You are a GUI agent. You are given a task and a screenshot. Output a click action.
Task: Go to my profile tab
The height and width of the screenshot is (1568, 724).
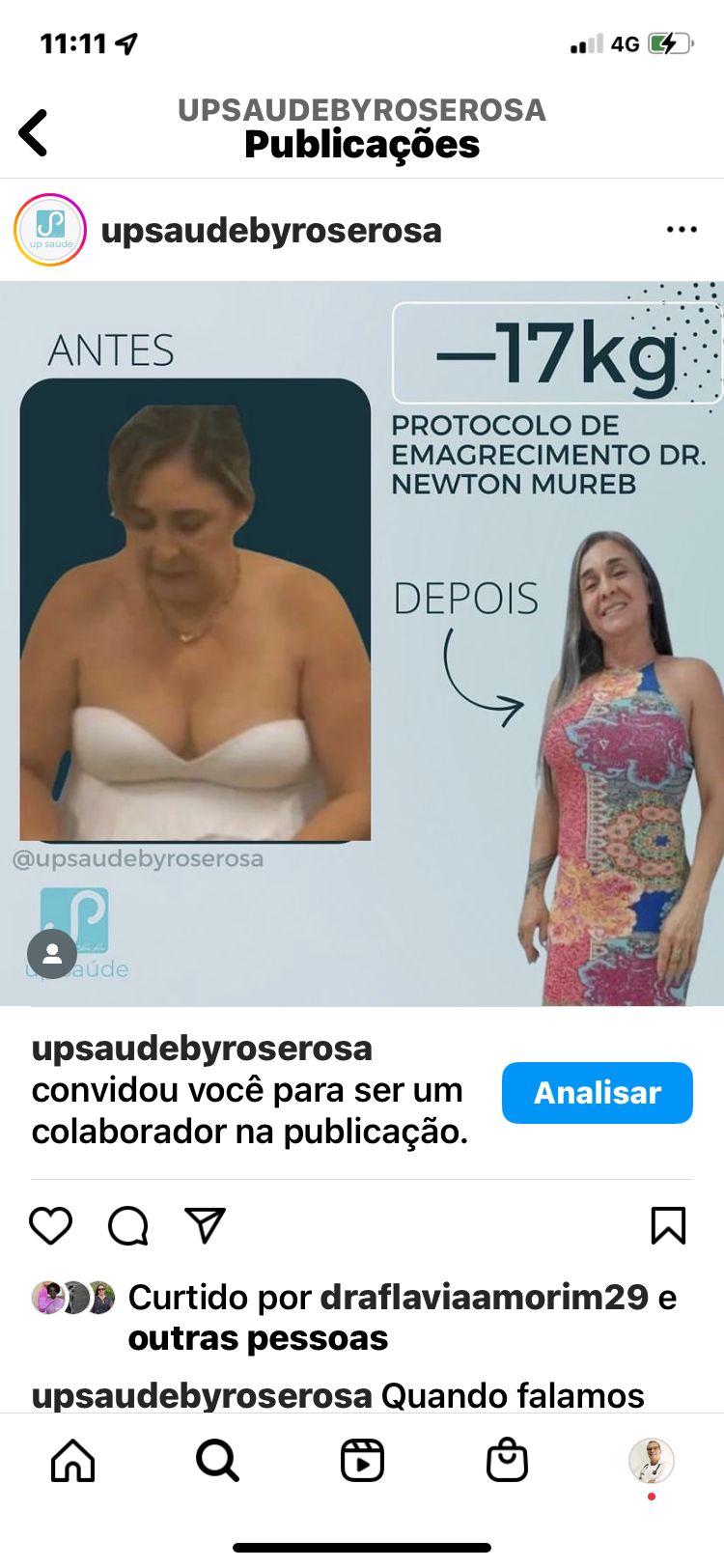652,1460
